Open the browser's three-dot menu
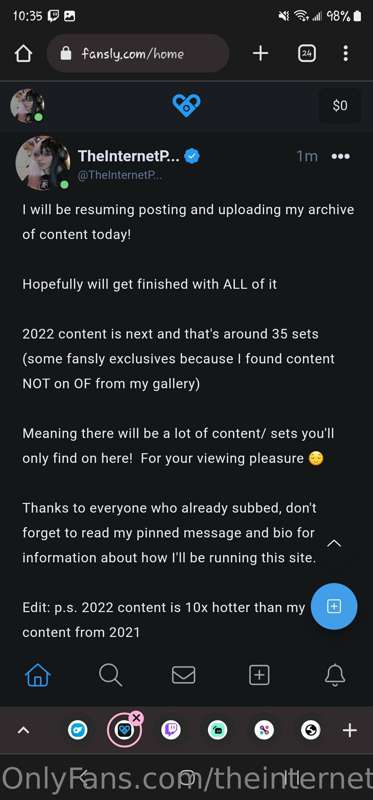 point(345,53)
